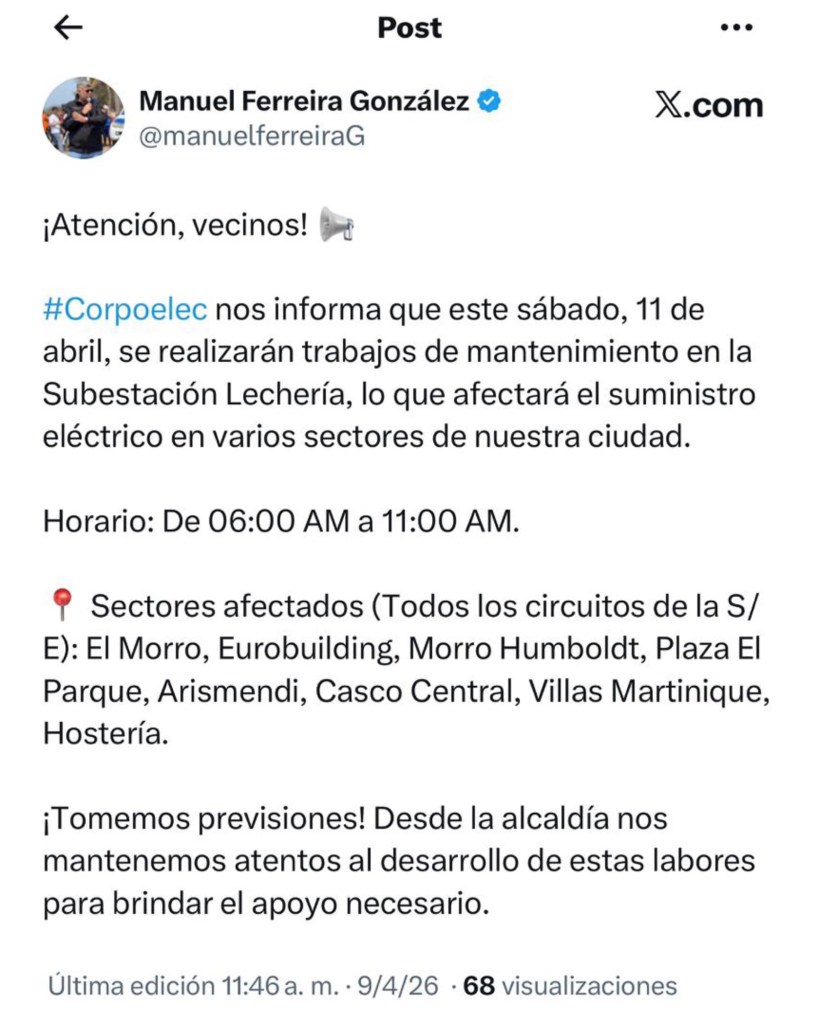Go back using the top arrow

68,29
